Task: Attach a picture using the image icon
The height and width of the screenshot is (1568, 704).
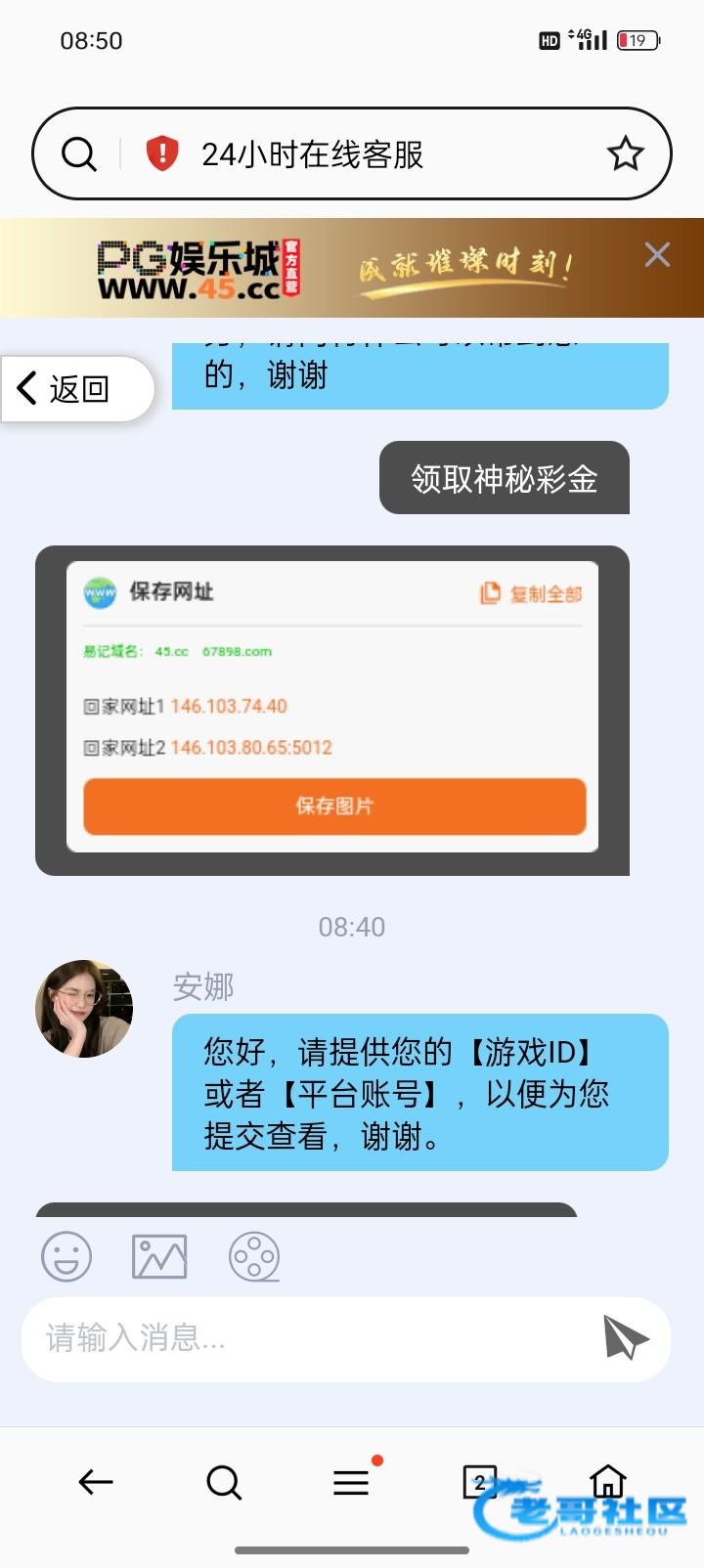Action: pyautogui.click(x=159, y=1257)
